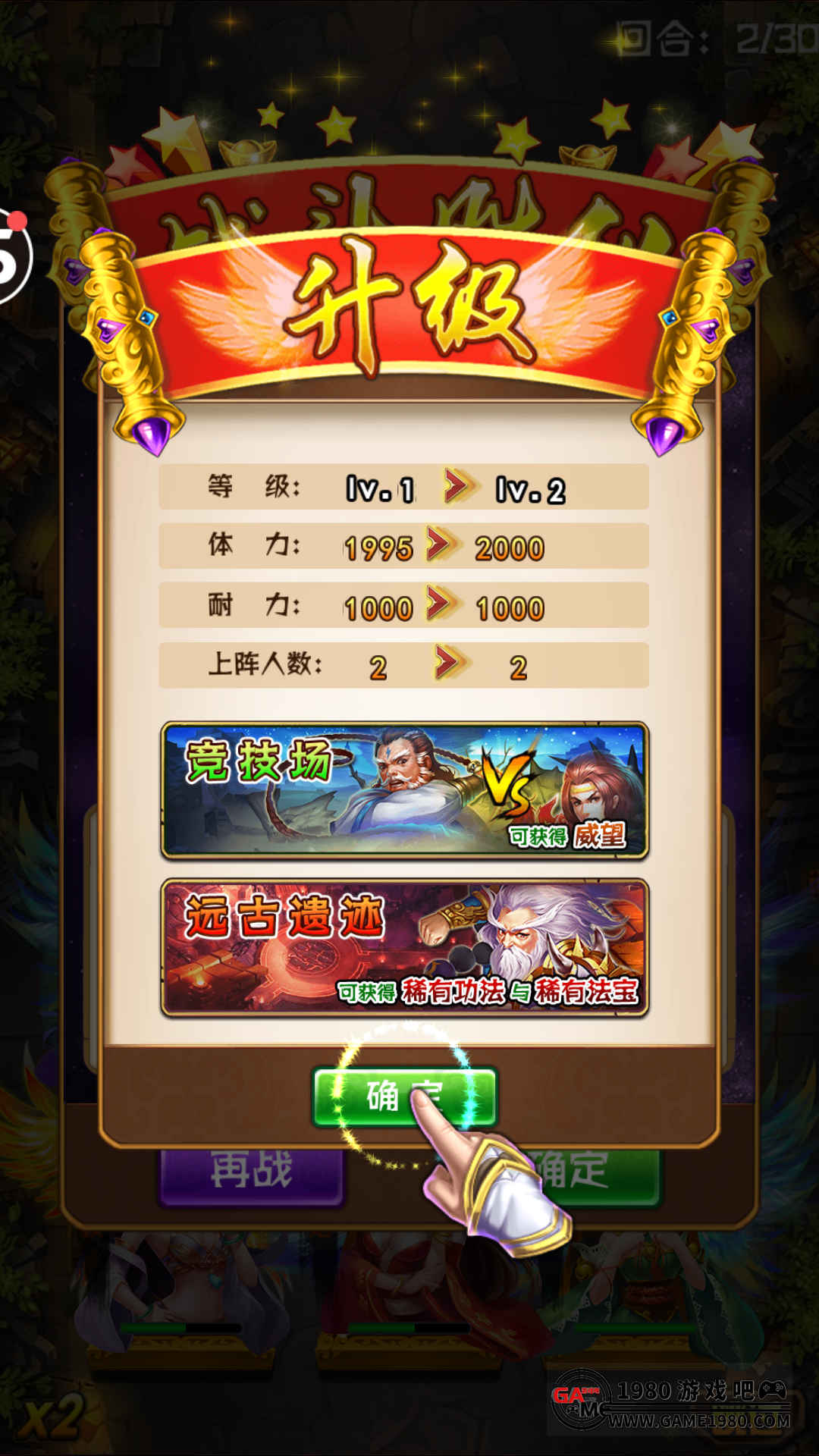The width and height of the screenshot is (819, 1456).
Task: Open the 竞技场 arena banner
Action: [404, 790]
